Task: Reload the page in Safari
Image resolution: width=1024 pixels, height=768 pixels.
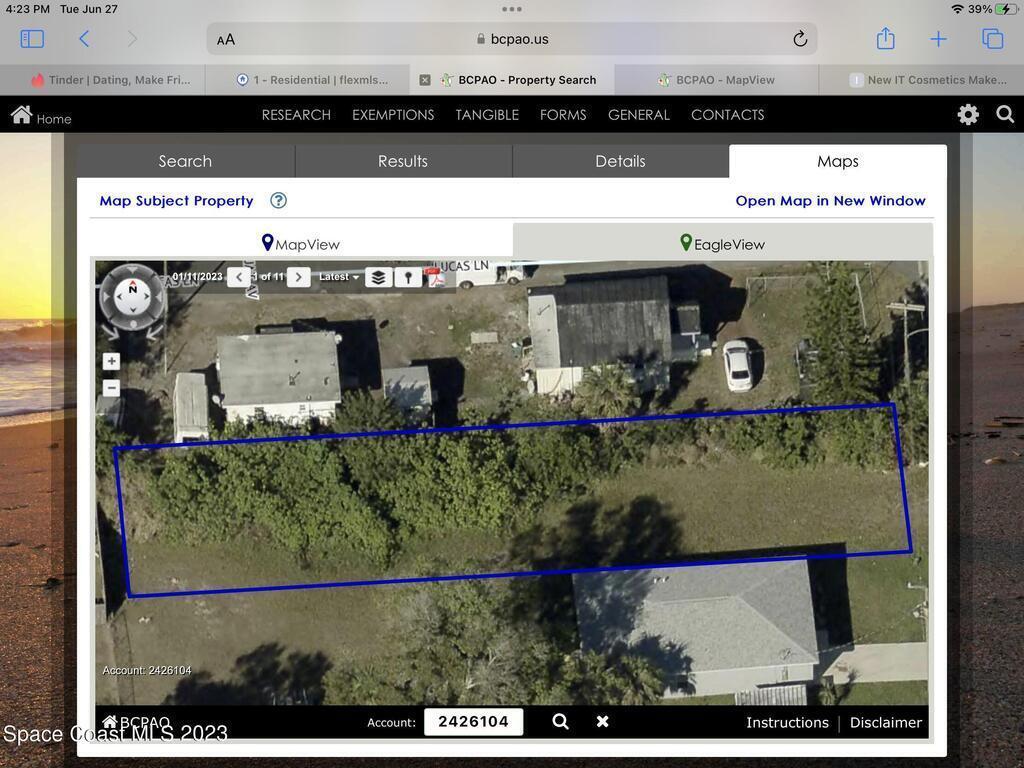Action: point(800,39)
